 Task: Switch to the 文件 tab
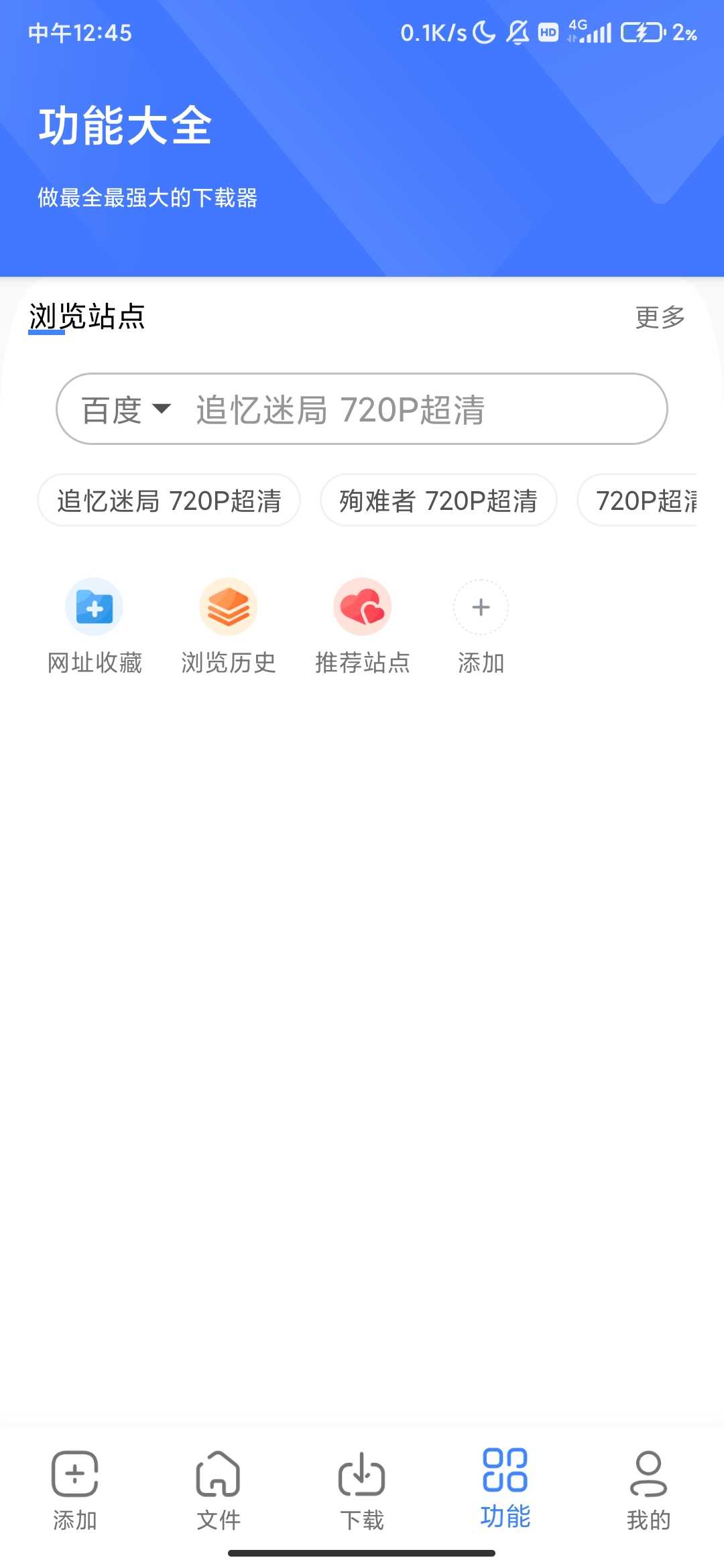pyautogui.click(x=219, y=1486)
